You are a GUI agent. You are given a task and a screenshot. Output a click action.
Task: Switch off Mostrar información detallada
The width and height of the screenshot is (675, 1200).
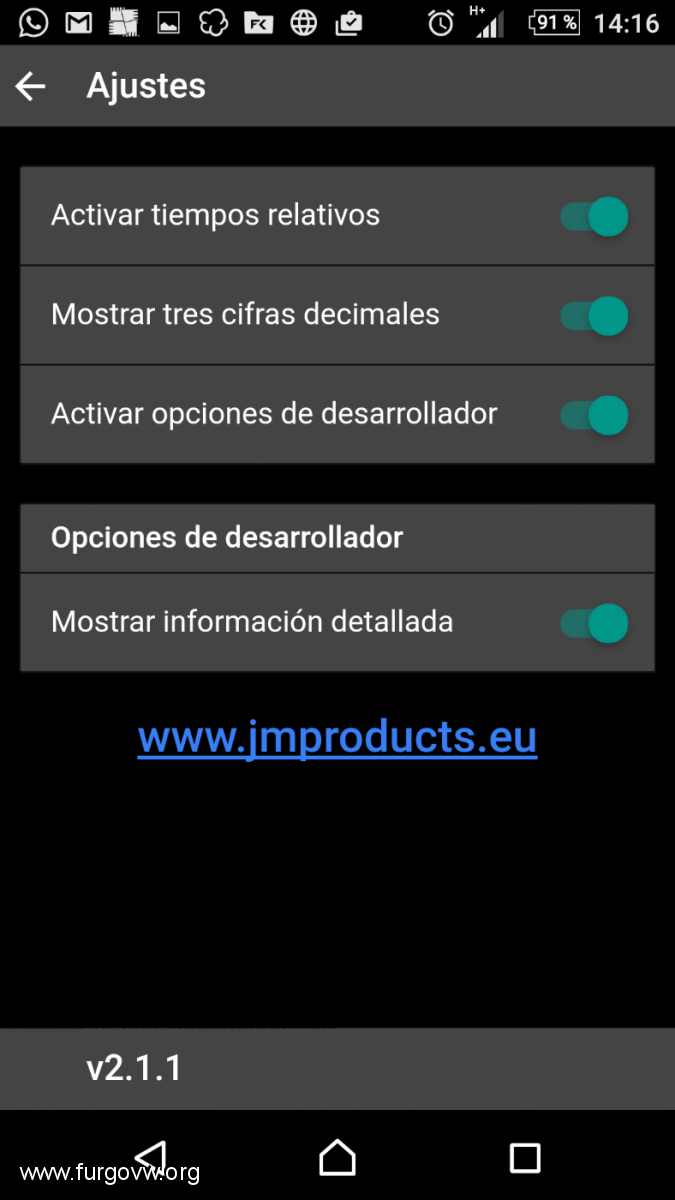594,623
